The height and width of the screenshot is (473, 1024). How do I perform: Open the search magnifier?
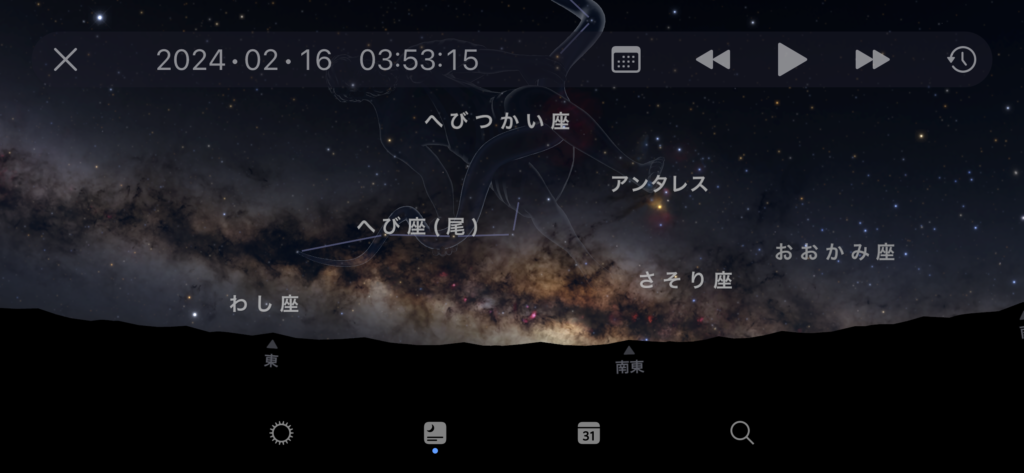741,433
